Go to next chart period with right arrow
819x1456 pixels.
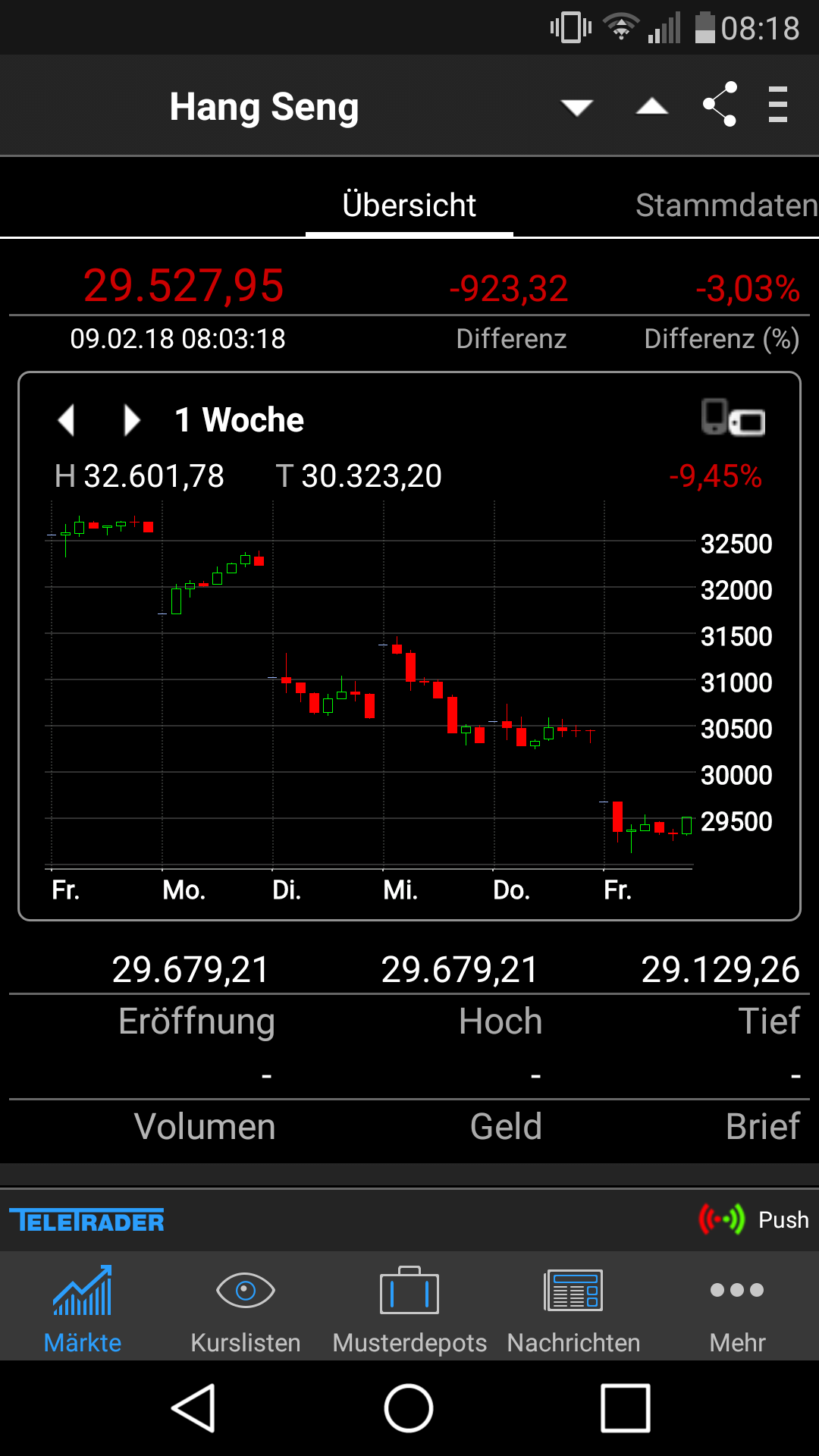(x=130, y=419)
